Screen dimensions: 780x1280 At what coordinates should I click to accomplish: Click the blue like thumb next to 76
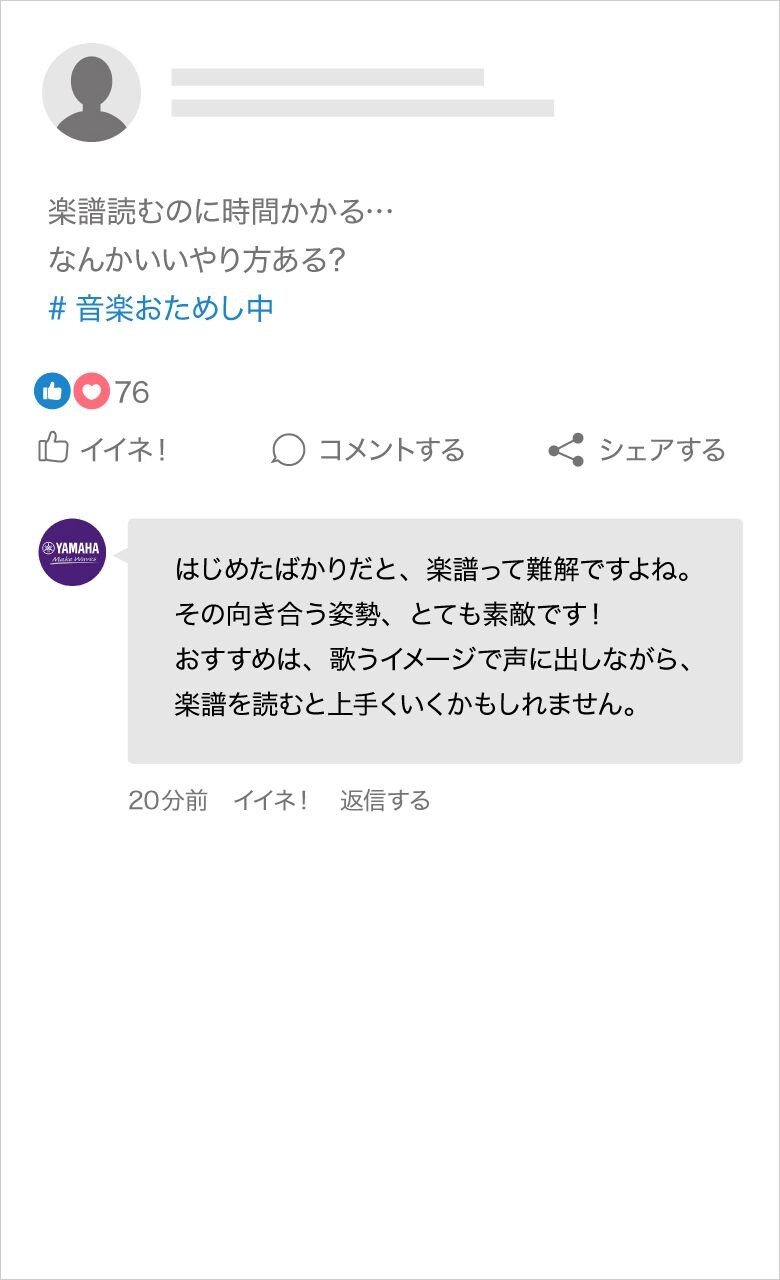pos(51,390)
